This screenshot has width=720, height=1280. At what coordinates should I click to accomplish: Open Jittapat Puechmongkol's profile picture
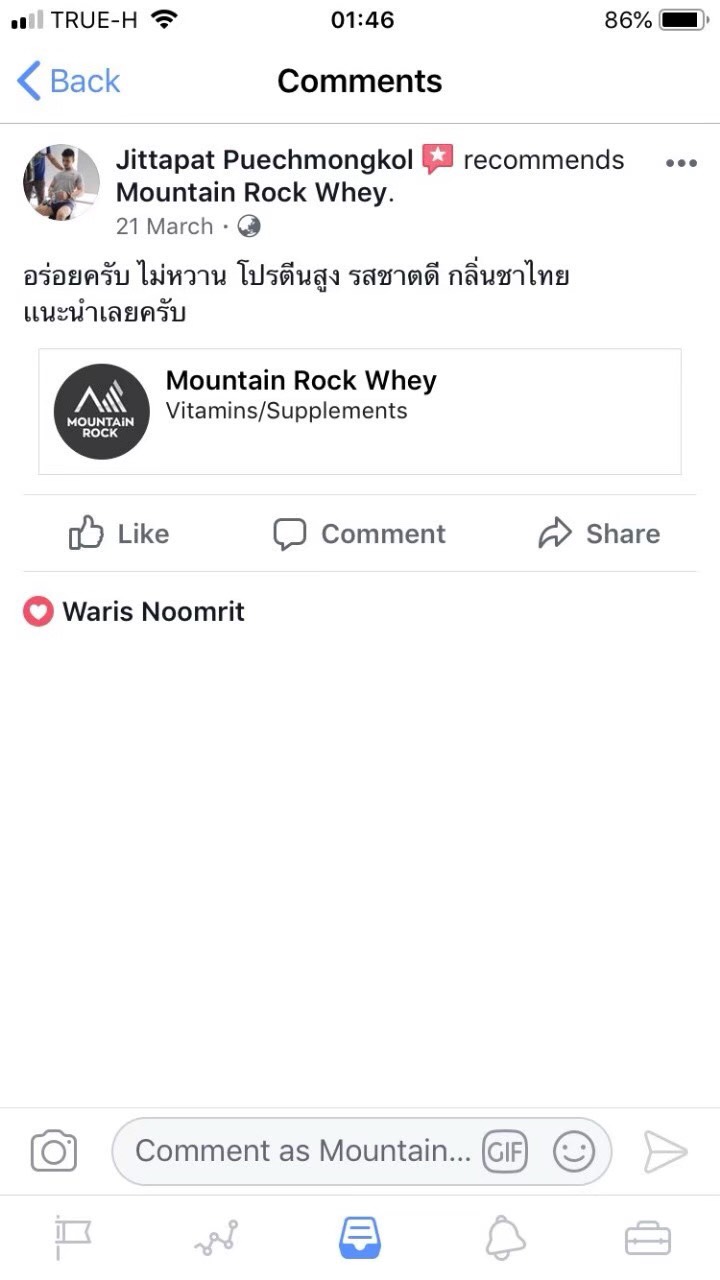point(61,182)
